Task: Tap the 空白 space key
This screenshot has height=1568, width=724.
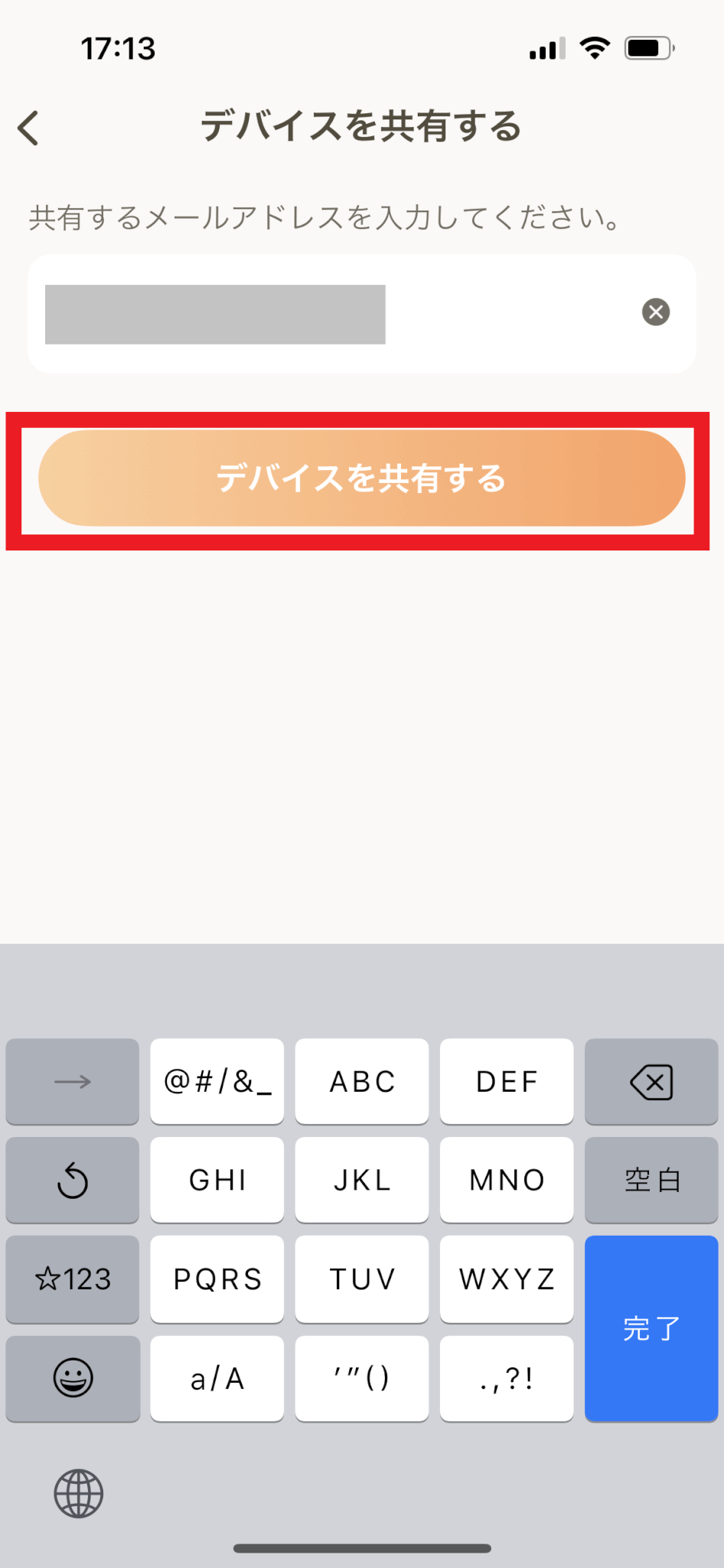Action: [x=651, y=1180]
